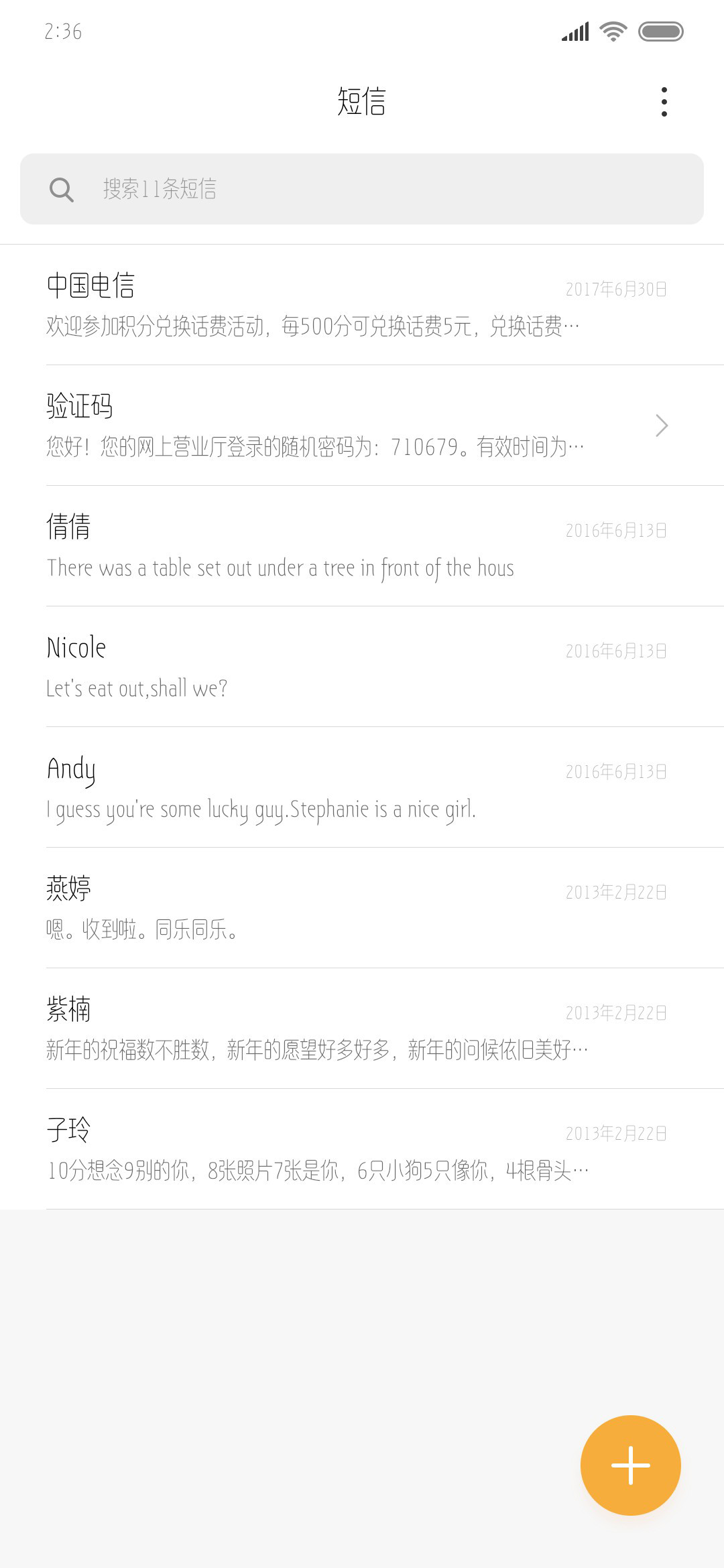Open the 中国电信 message thread
The height and width of the screenshot is (1568, 724).
pos(362,305)
